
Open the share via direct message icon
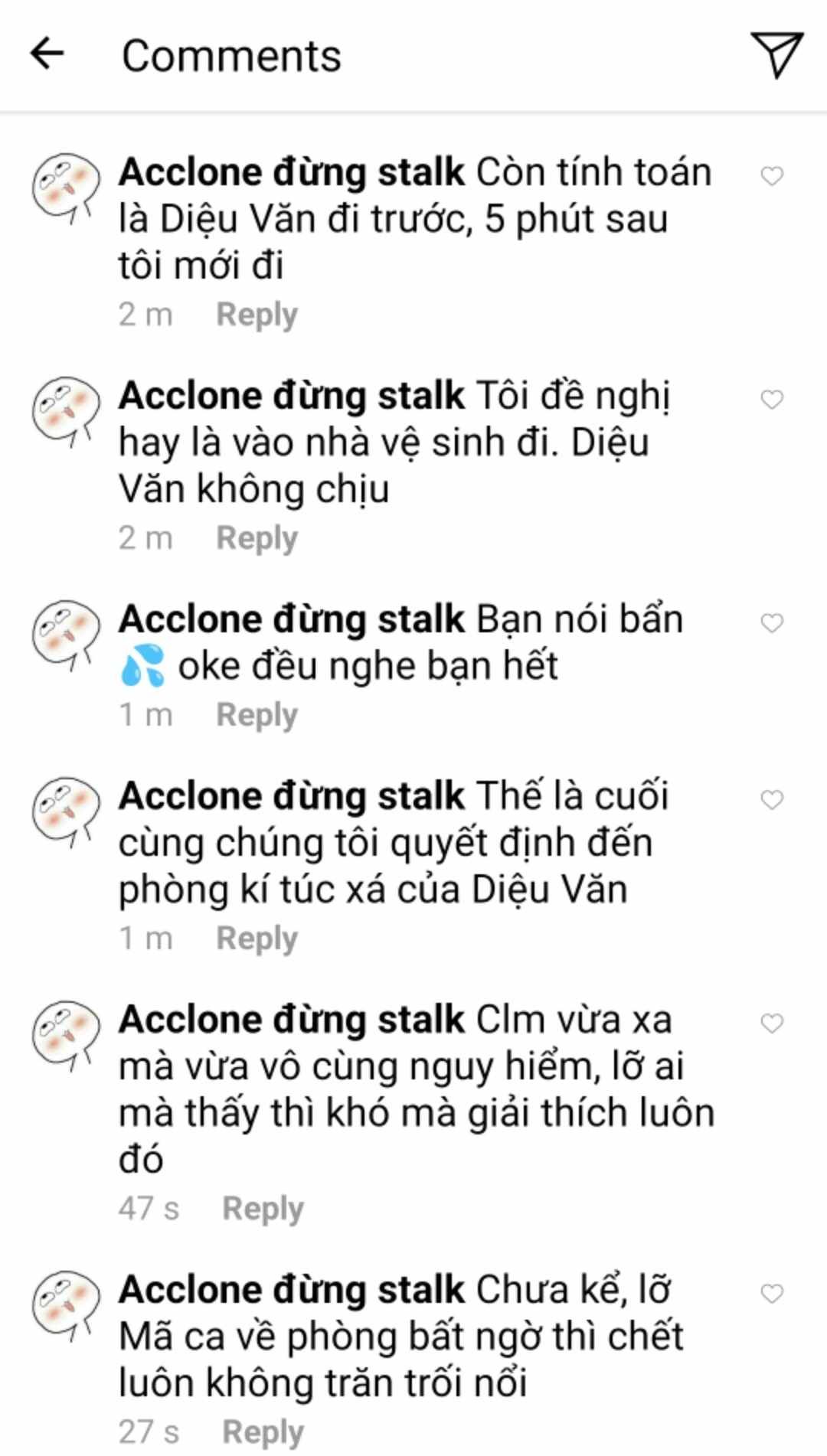pyautogui.click(x=776, y=54)
